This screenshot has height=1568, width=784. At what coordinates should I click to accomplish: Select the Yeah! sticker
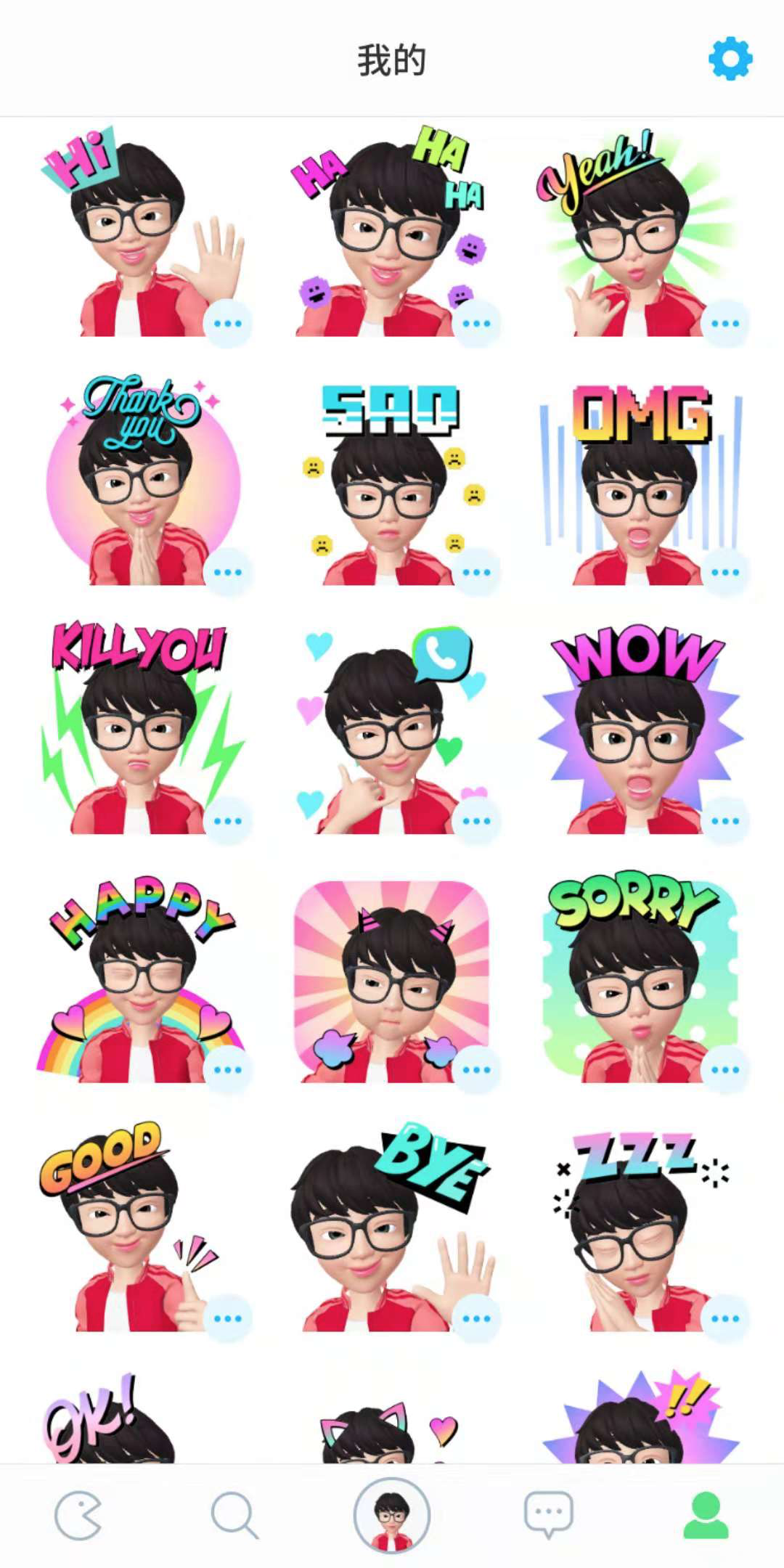coord(632,232)
